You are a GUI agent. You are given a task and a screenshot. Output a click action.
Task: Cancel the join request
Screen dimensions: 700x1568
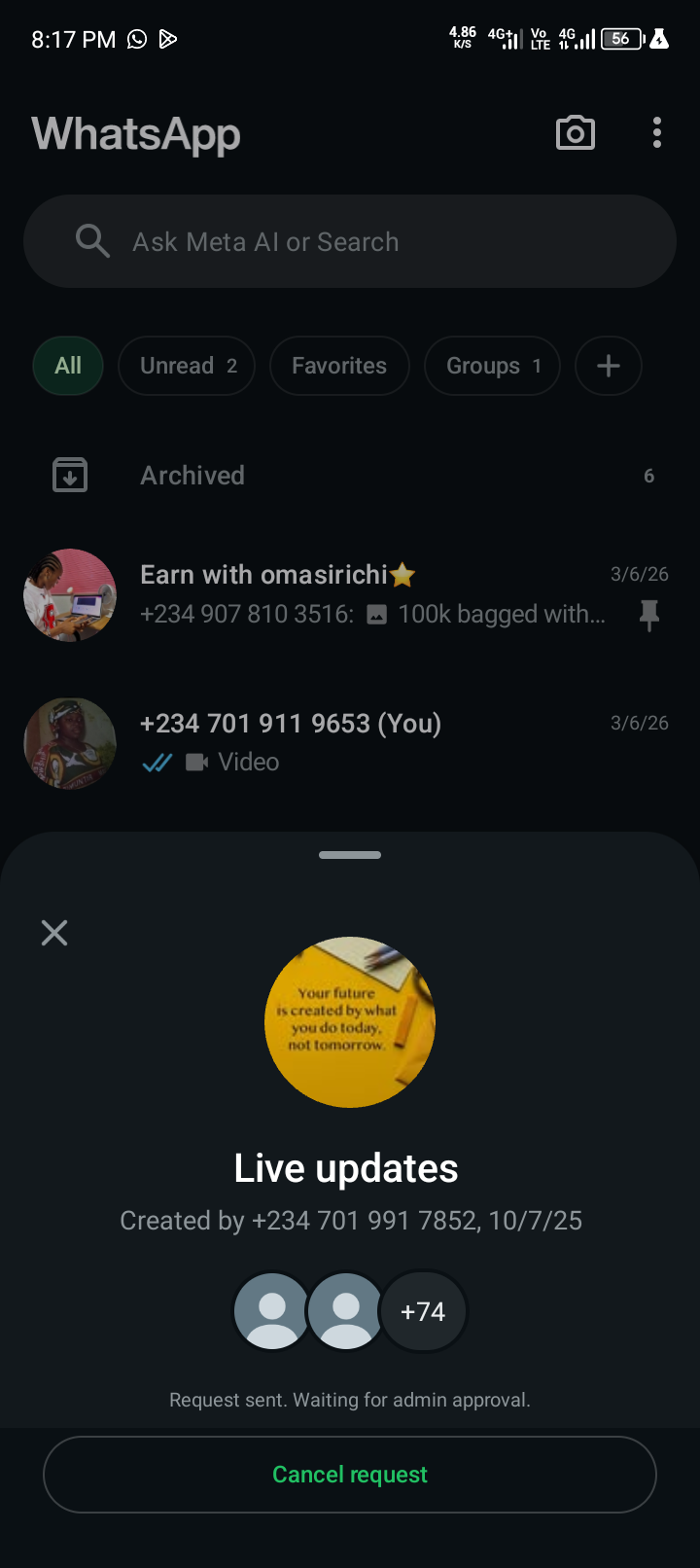pyautogui.click(x=350, y=1475)
